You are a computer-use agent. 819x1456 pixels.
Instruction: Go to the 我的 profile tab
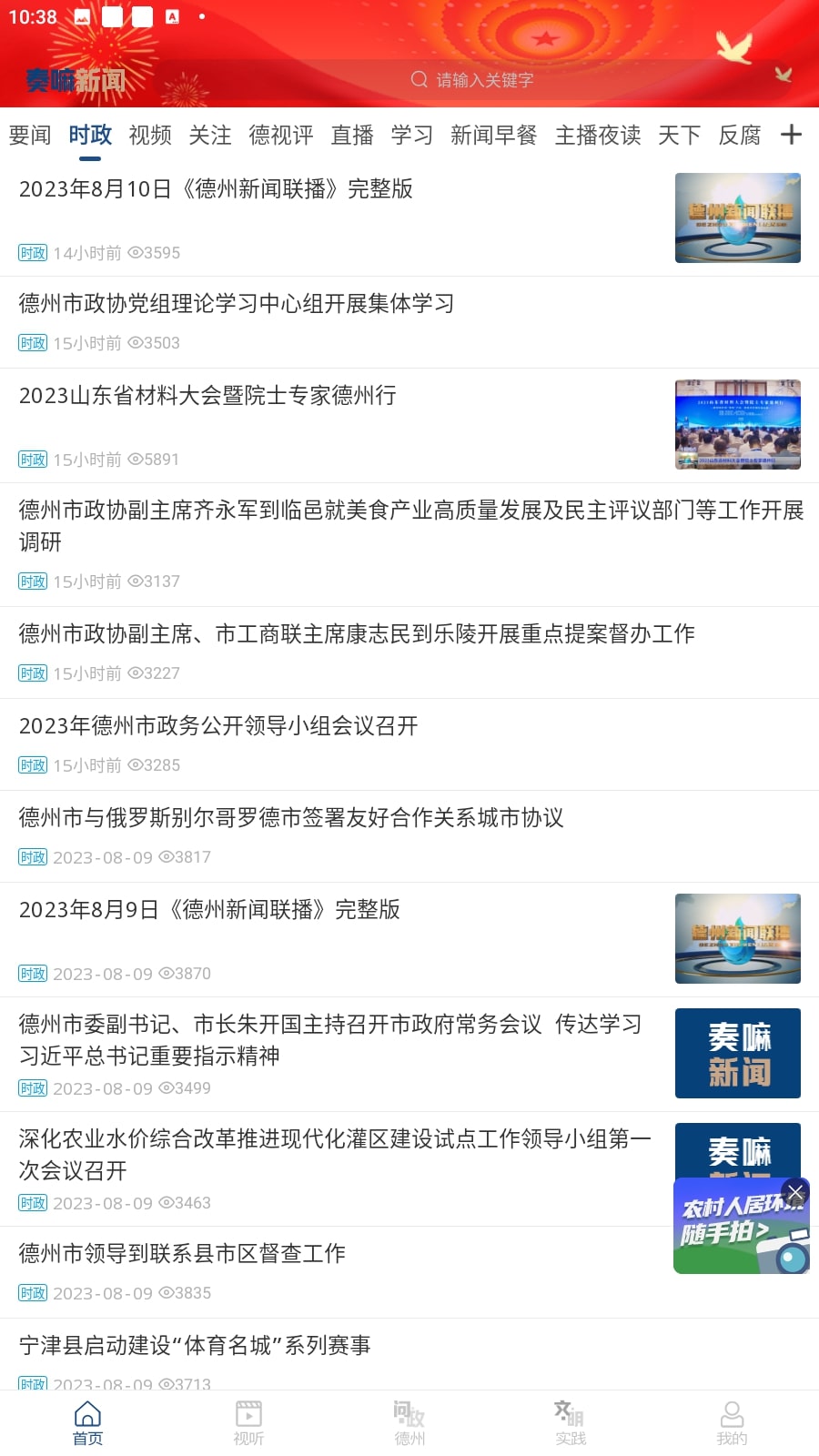[732, 1422]
